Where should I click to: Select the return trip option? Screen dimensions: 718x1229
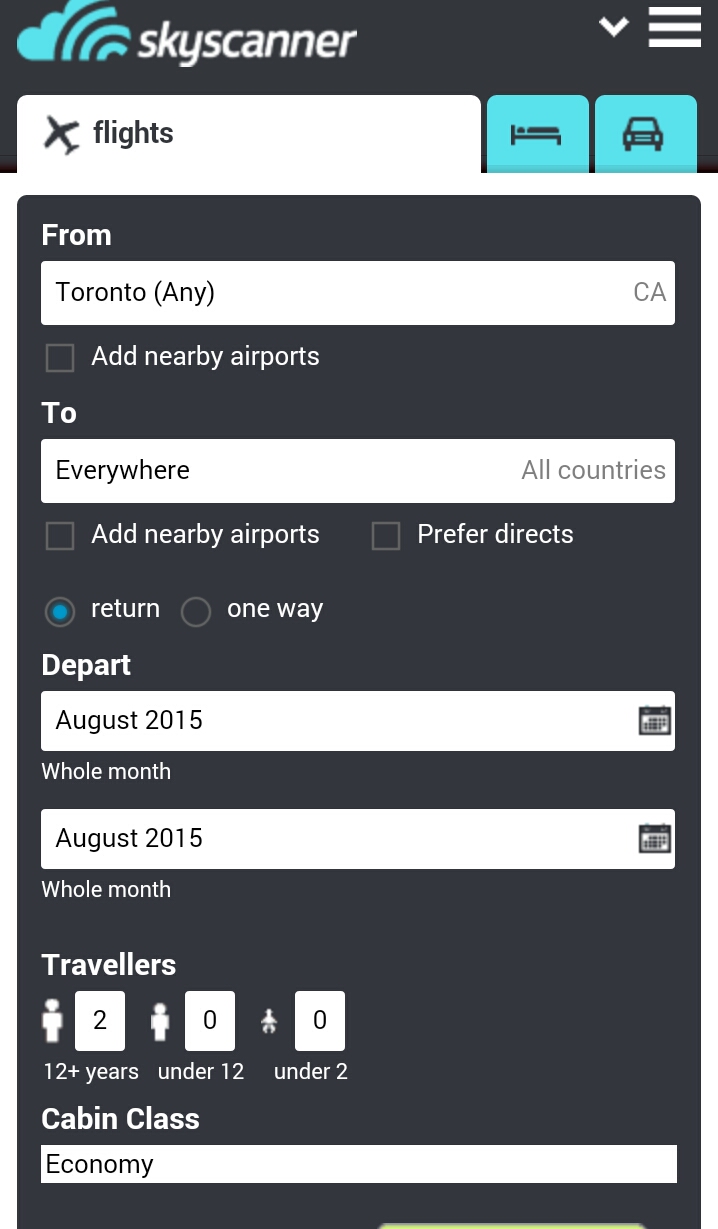click(x=61, y=611)
